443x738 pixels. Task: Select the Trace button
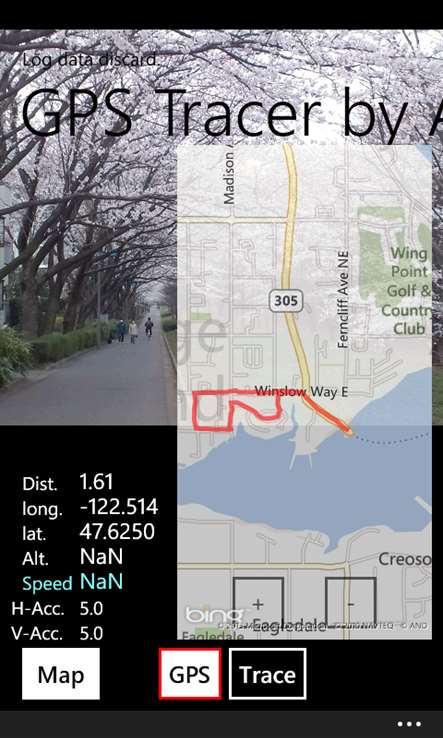(x=267, y=674)
